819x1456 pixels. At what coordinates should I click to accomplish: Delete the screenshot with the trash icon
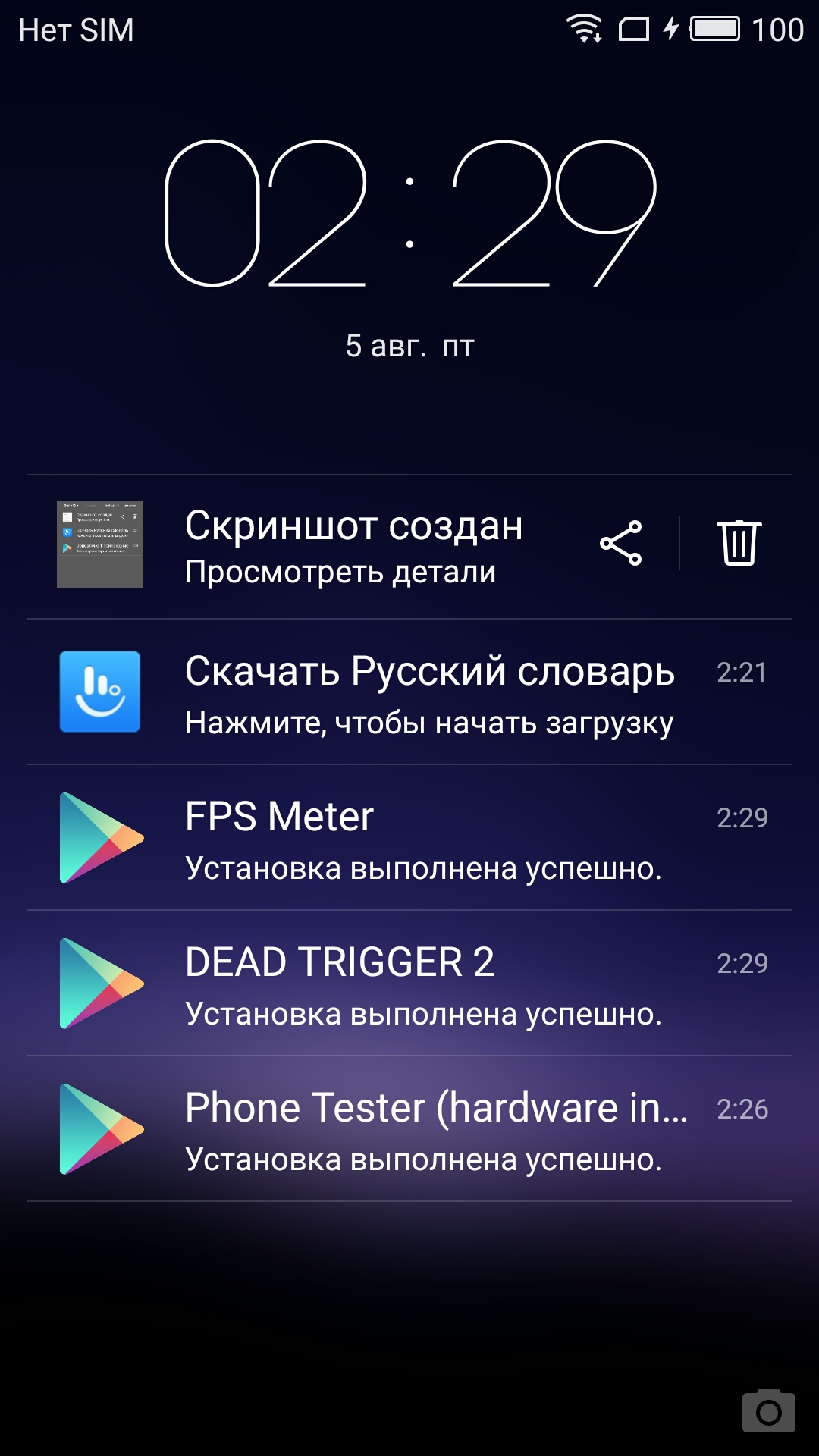(x=739, y=543)
